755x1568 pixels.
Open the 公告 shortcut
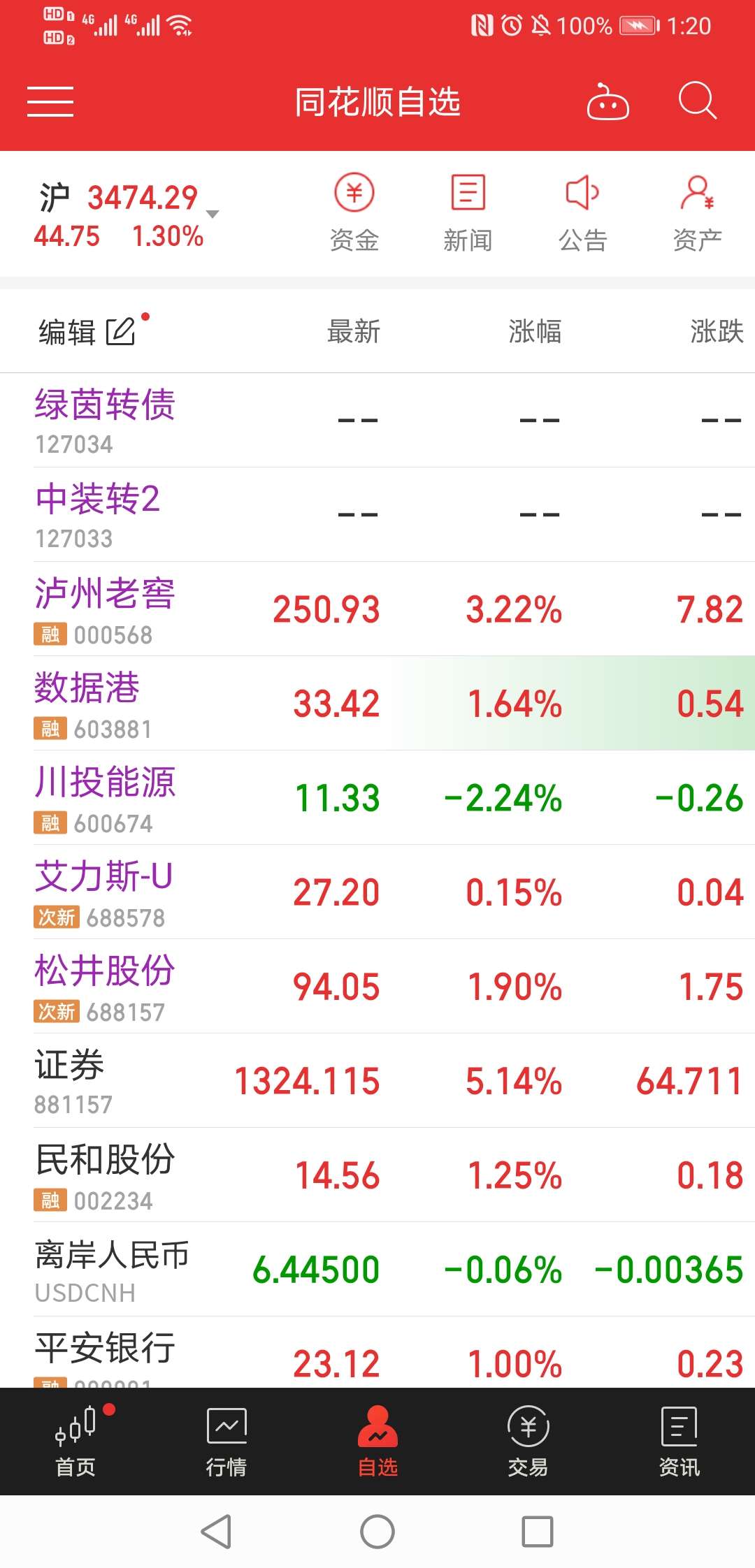582,213
